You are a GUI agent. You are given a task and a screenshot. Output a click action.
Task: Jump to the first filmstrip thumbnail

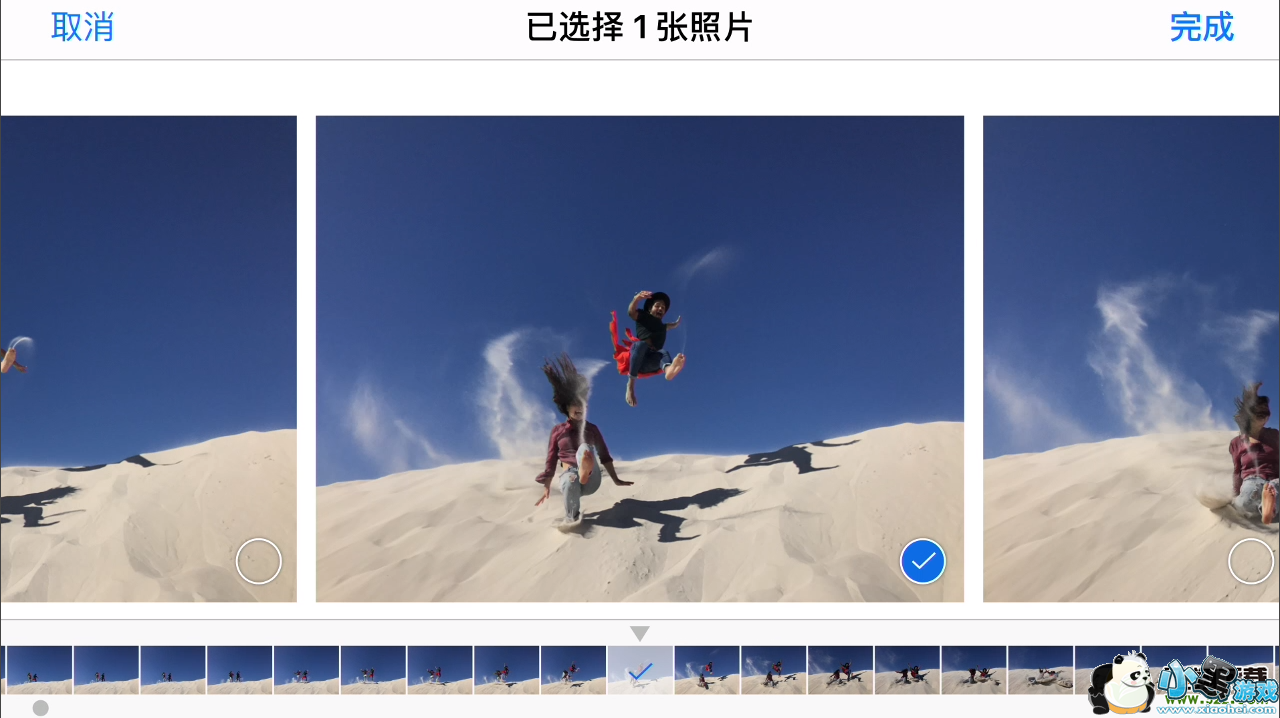tap(39, 670)
